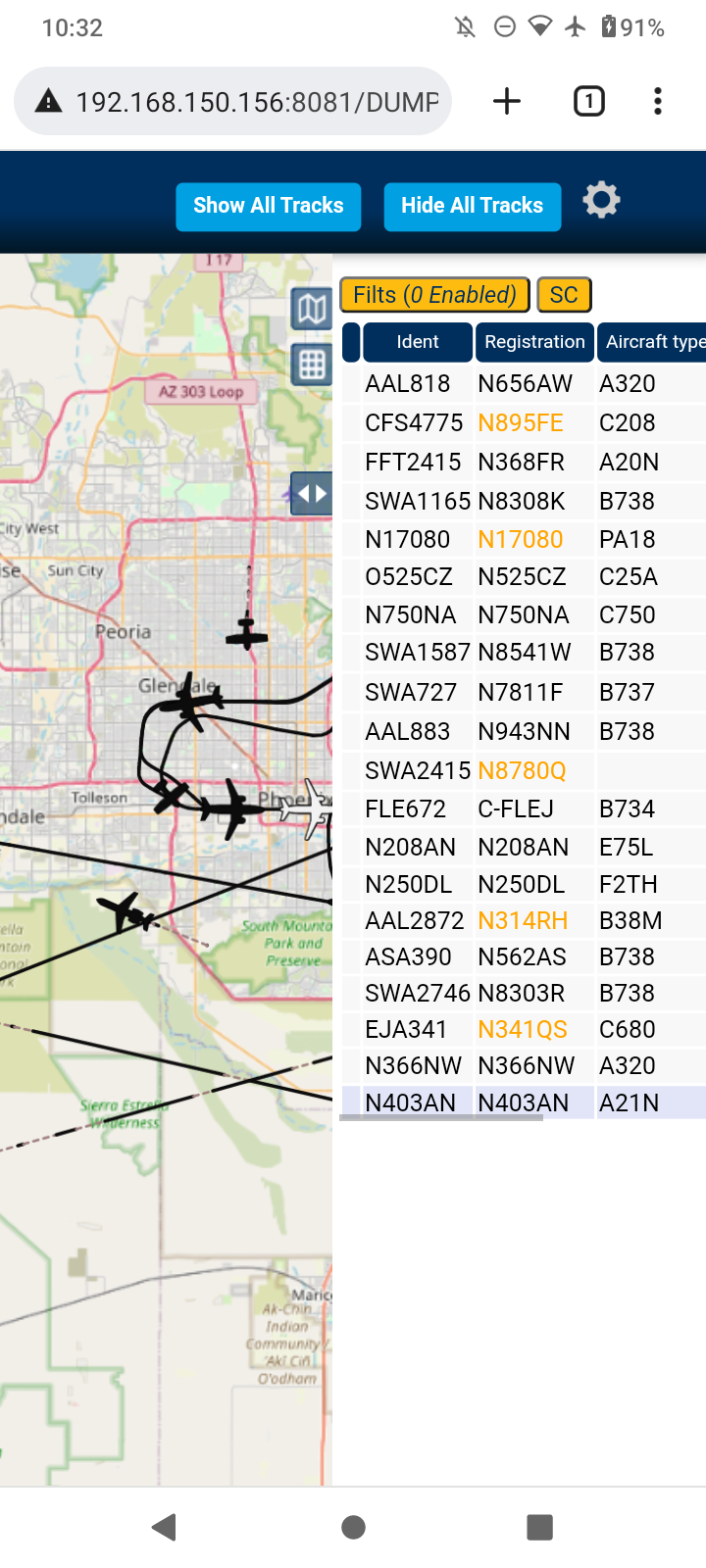Hide all aircraft tracks
The width and height of the screenshot is (706, 1568).
tap(472, 206)
